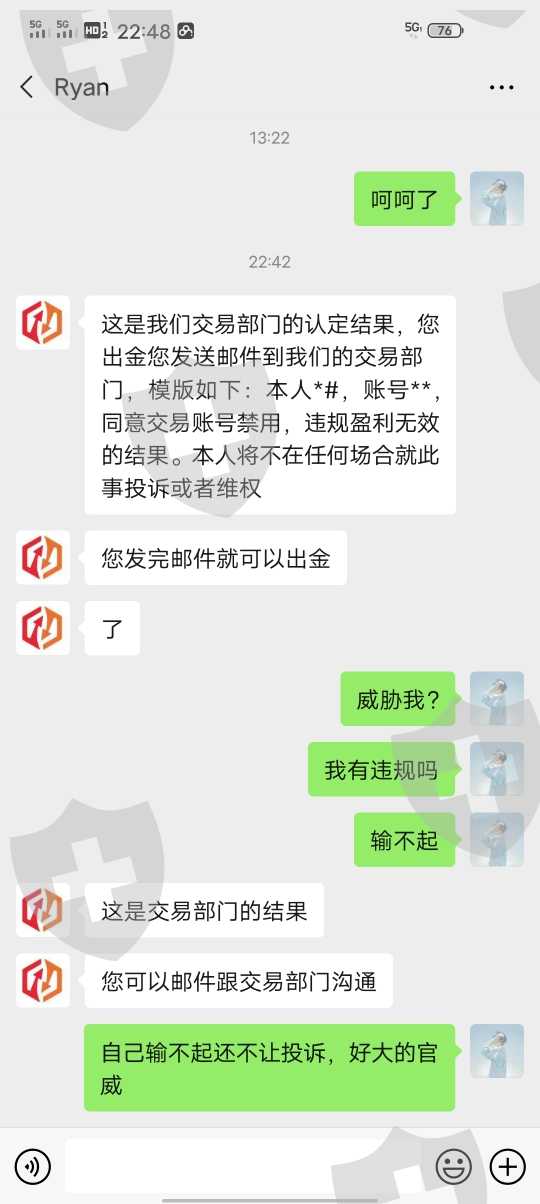Viewport: 540px width, 1204px height.
Task: Go back from the Ryan chat
Action: click(x=27, y=87)
